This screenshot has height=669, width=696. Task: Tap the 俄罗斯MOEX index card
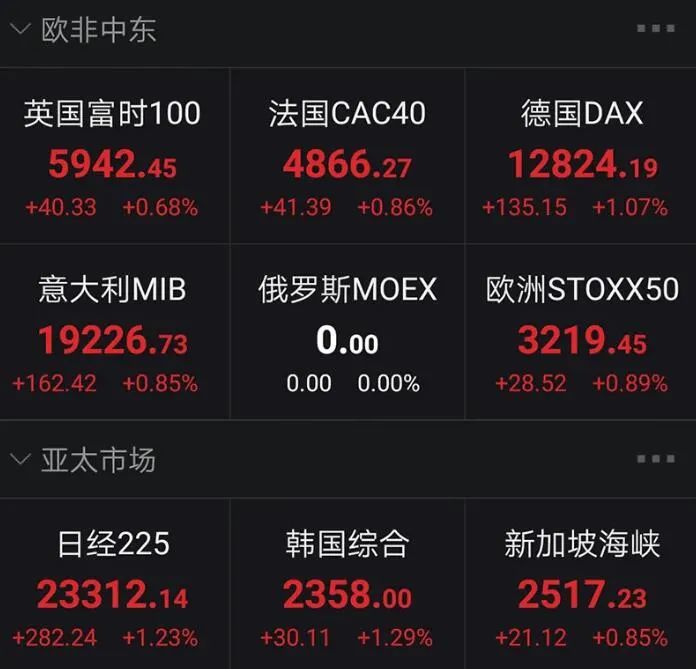coord(347,332)
